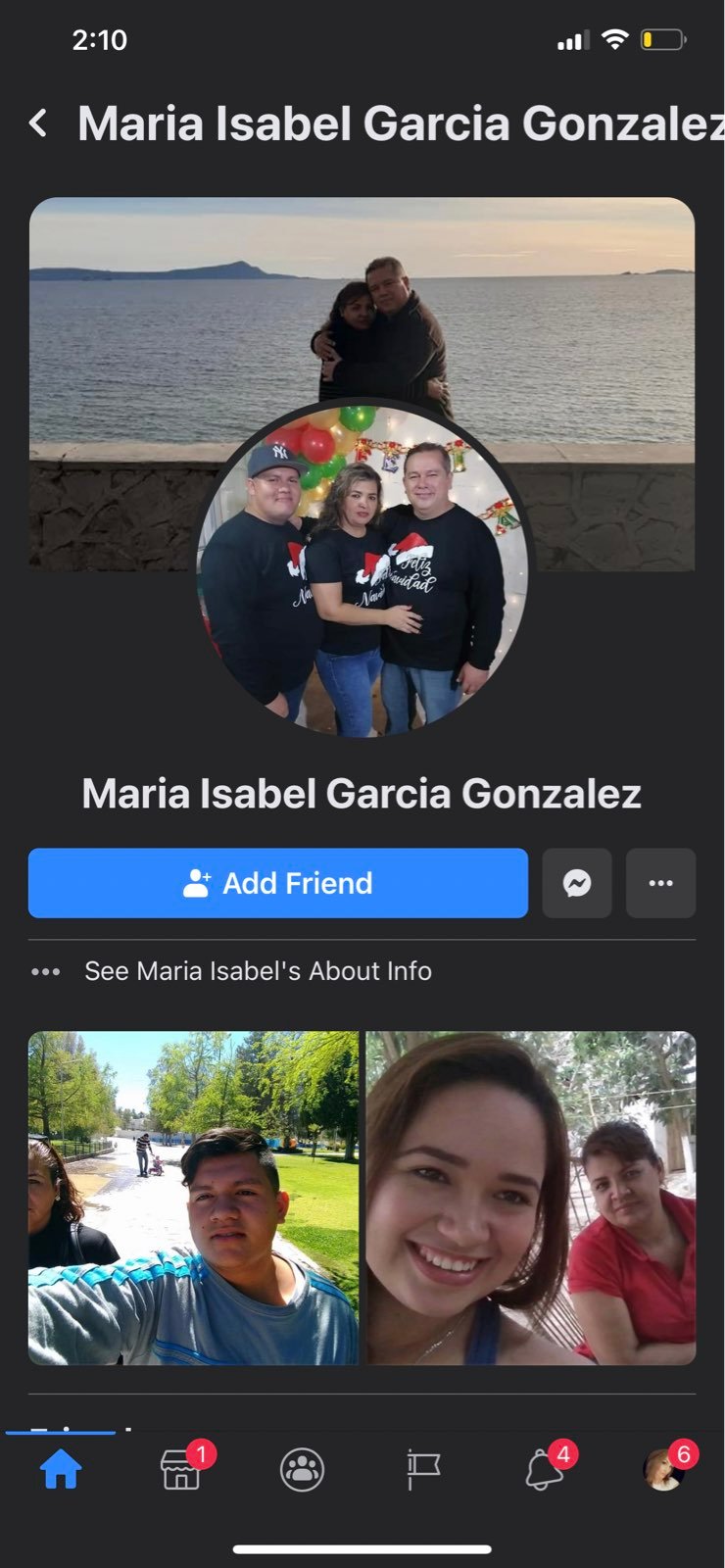
Task: Open the notifications bell
Action: pos(545,1470)
